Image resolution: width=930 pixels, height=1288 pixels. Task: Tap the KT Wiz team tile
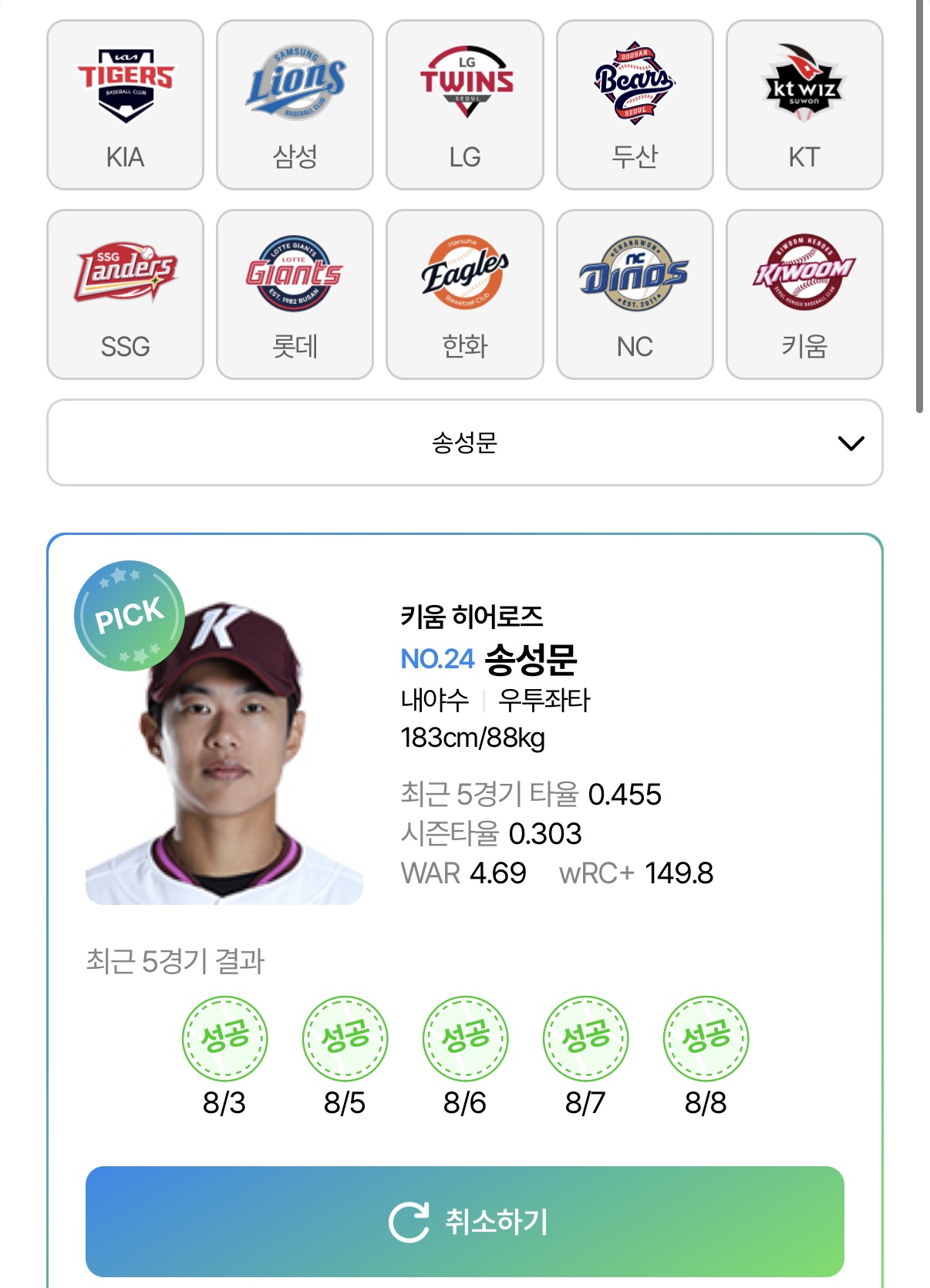pos(804,105)
